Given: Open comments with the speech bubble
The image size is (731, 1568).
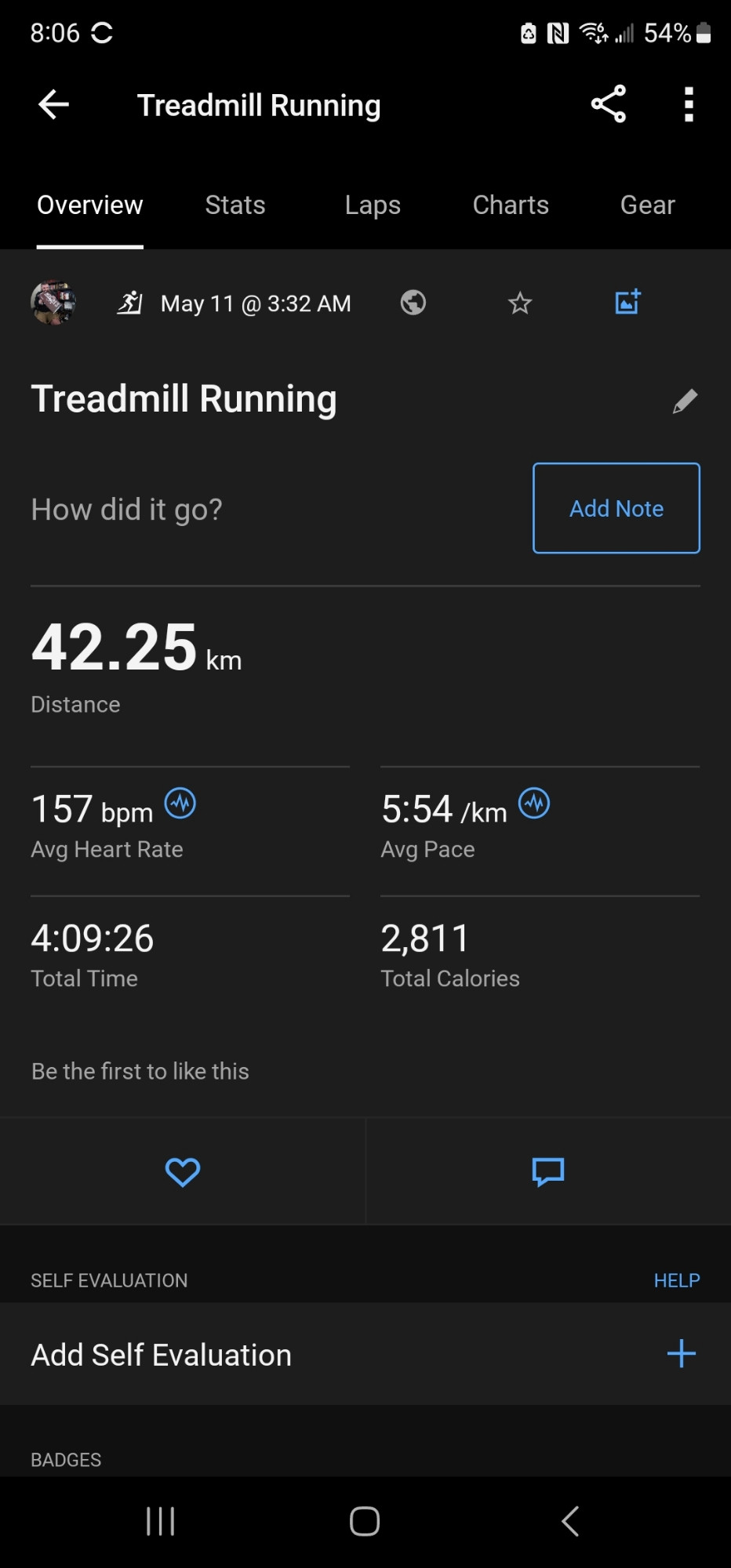Looking at the screenshot, I should click(548, 1172).
